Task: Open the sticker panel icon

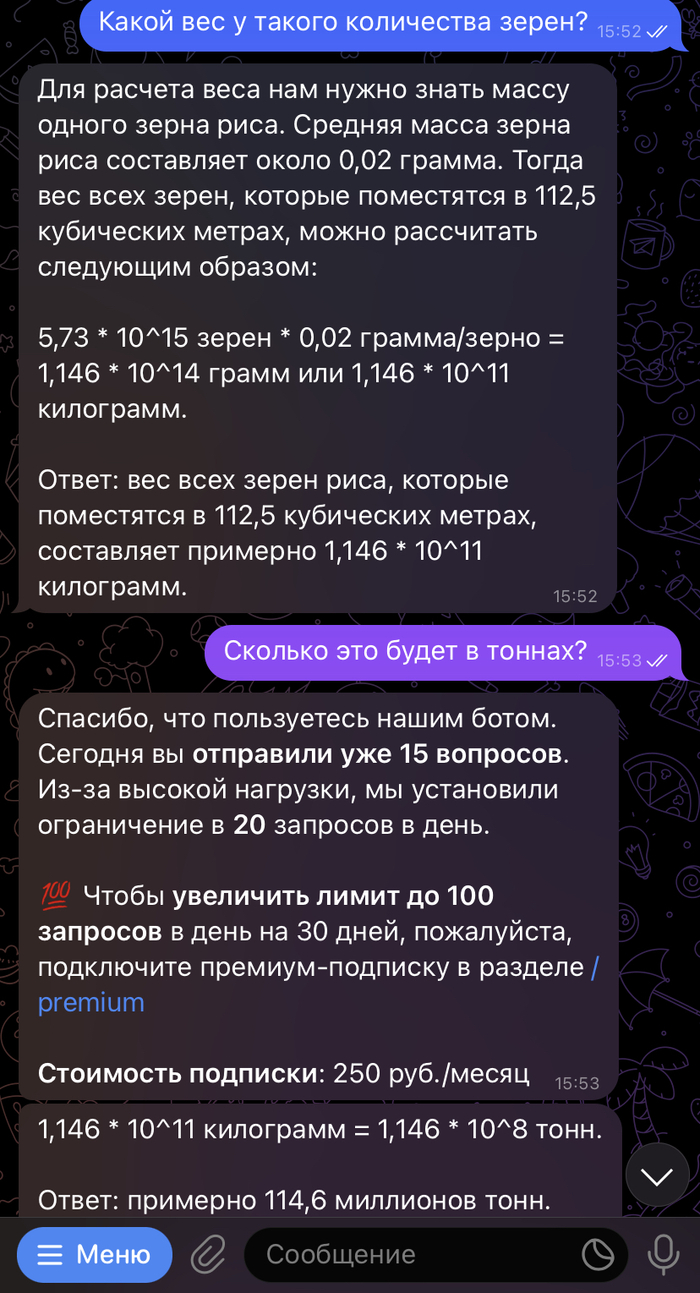Action: click(597, 1254)
